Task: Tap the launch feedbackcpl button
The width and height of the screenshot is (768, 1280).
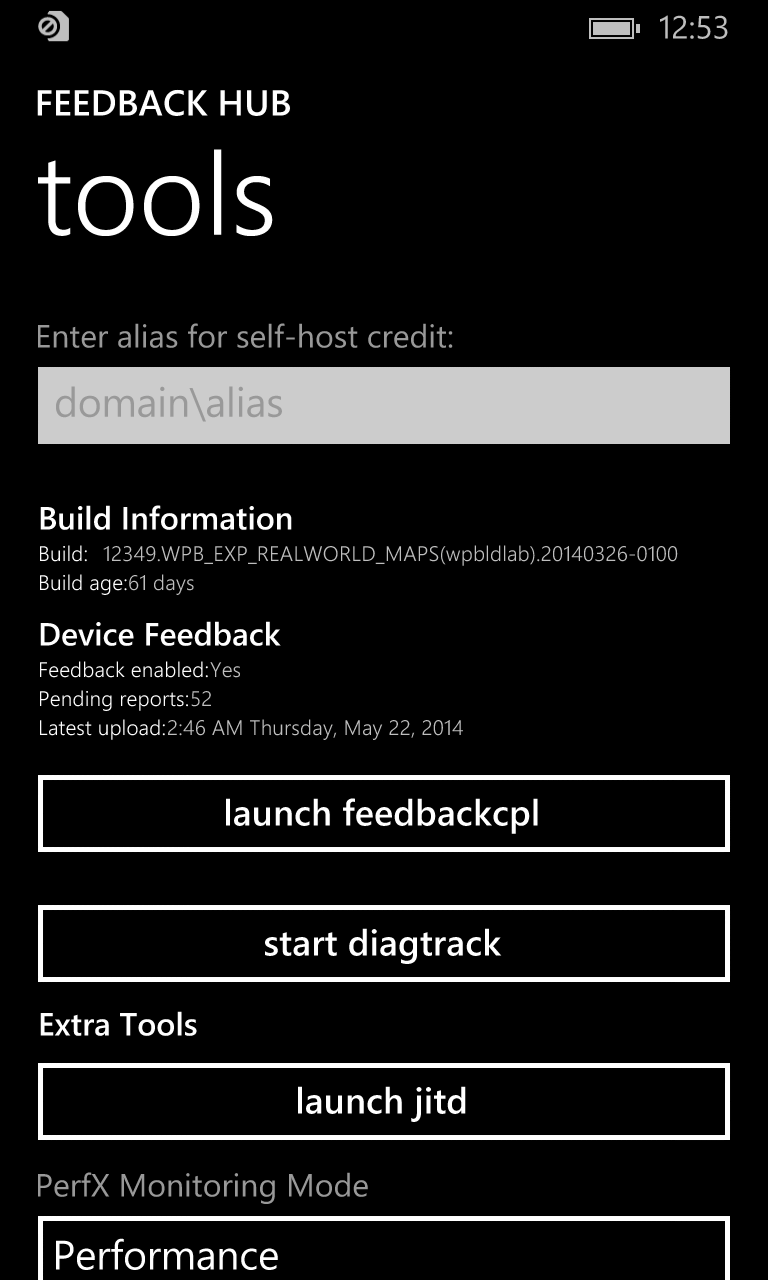Action: [x=384, y=814]
